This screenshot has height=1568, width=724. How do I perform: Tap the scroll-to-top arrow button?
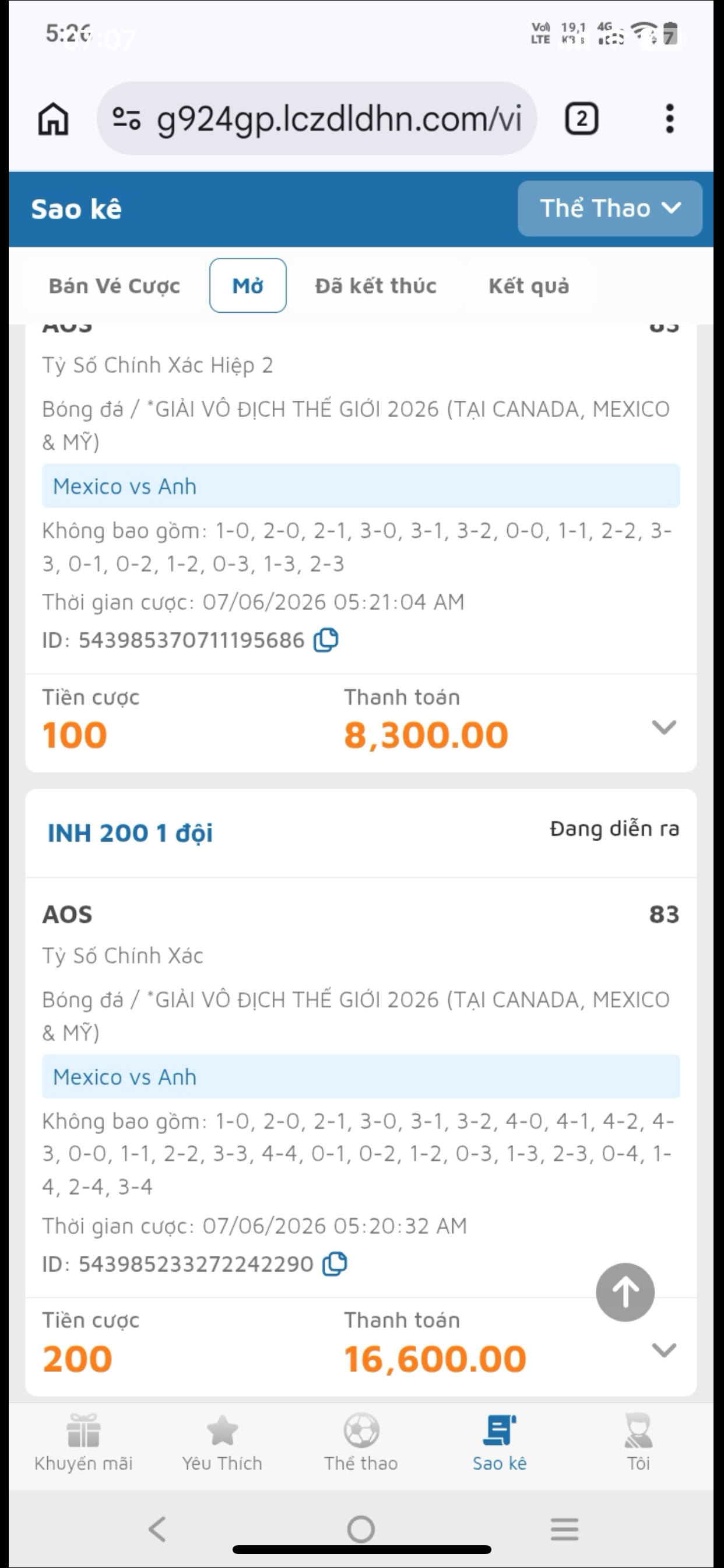click(625, 1292)
